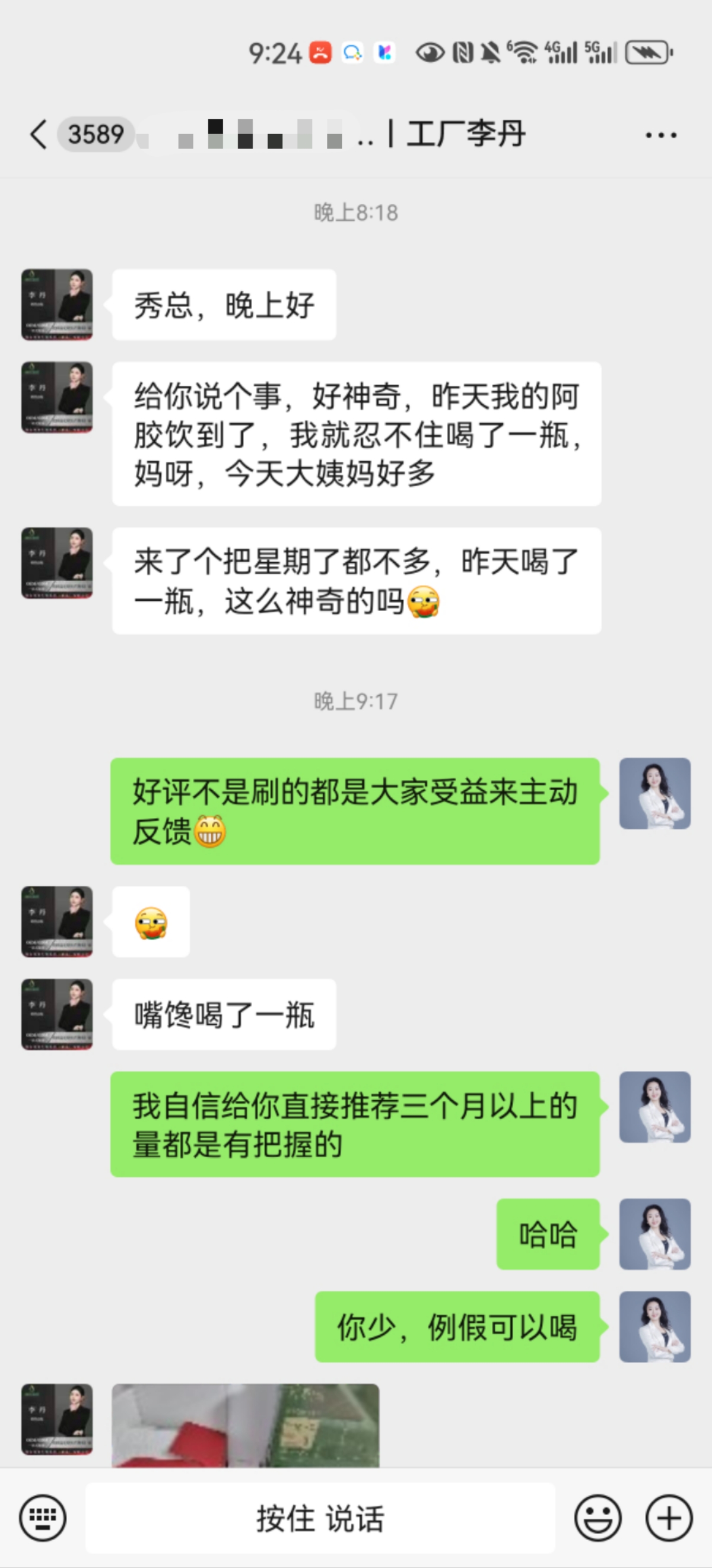Go back to the chat list
This screenshot has height=1568, width=712.
39,135
